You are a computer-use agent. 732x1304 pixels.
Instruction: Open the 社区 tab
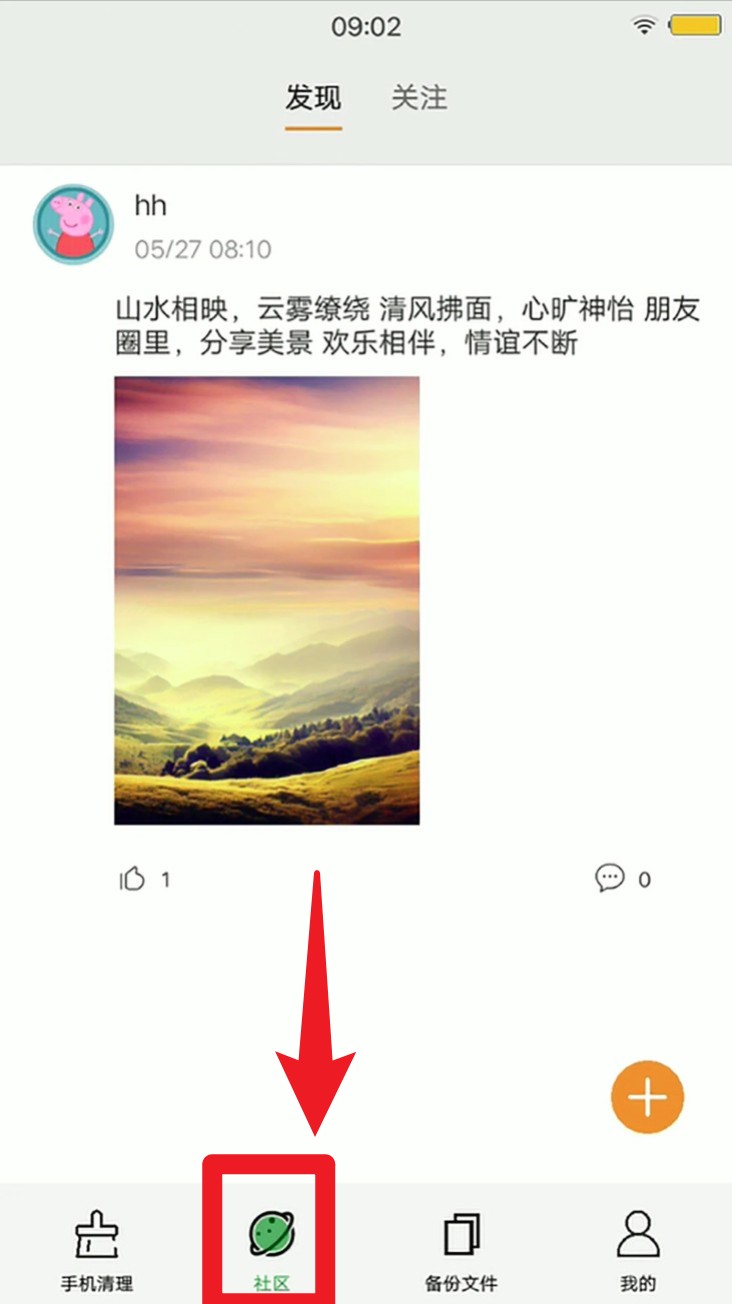click(271, 1250)
